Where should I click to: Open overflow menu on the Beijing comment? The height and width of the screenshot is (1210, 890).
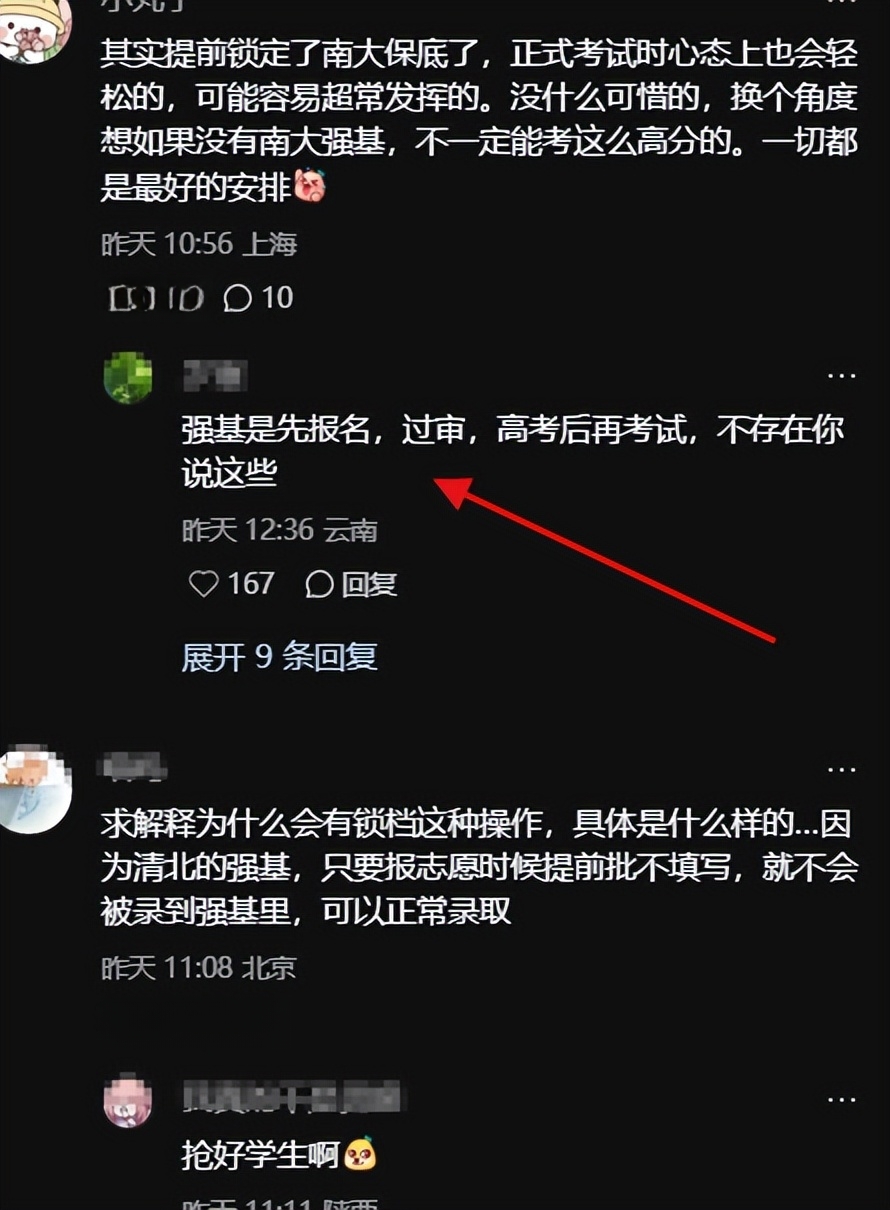click(841, 769)
